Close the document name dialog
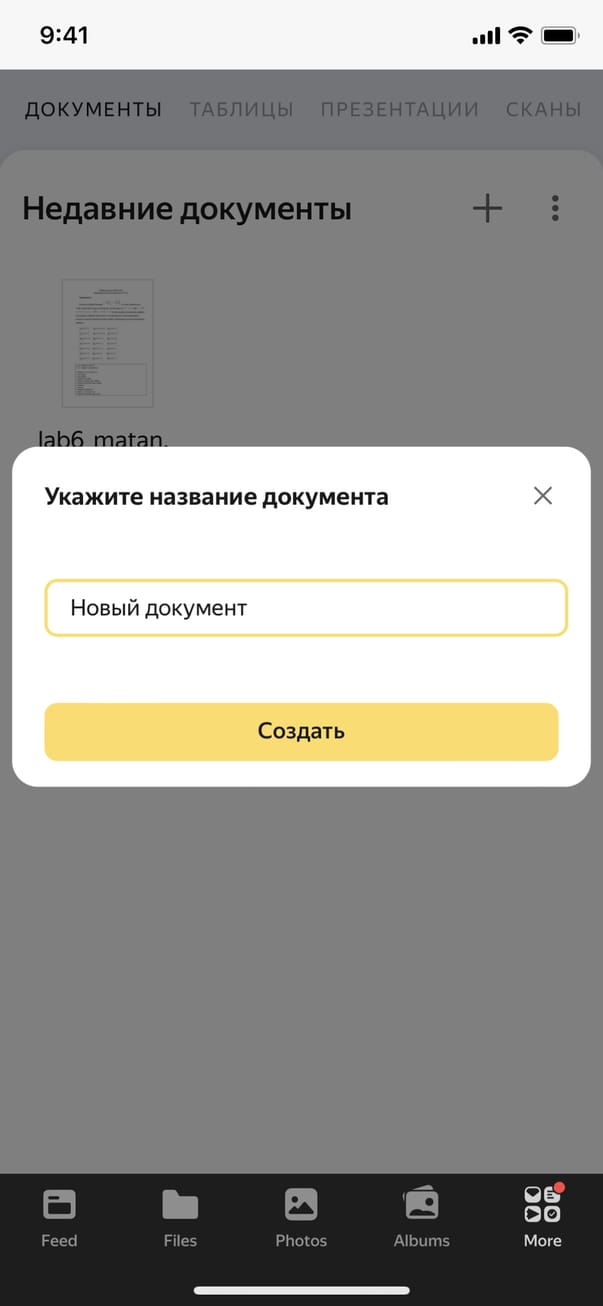This screenshot has height=1306, width=603. tap(542, 496)
